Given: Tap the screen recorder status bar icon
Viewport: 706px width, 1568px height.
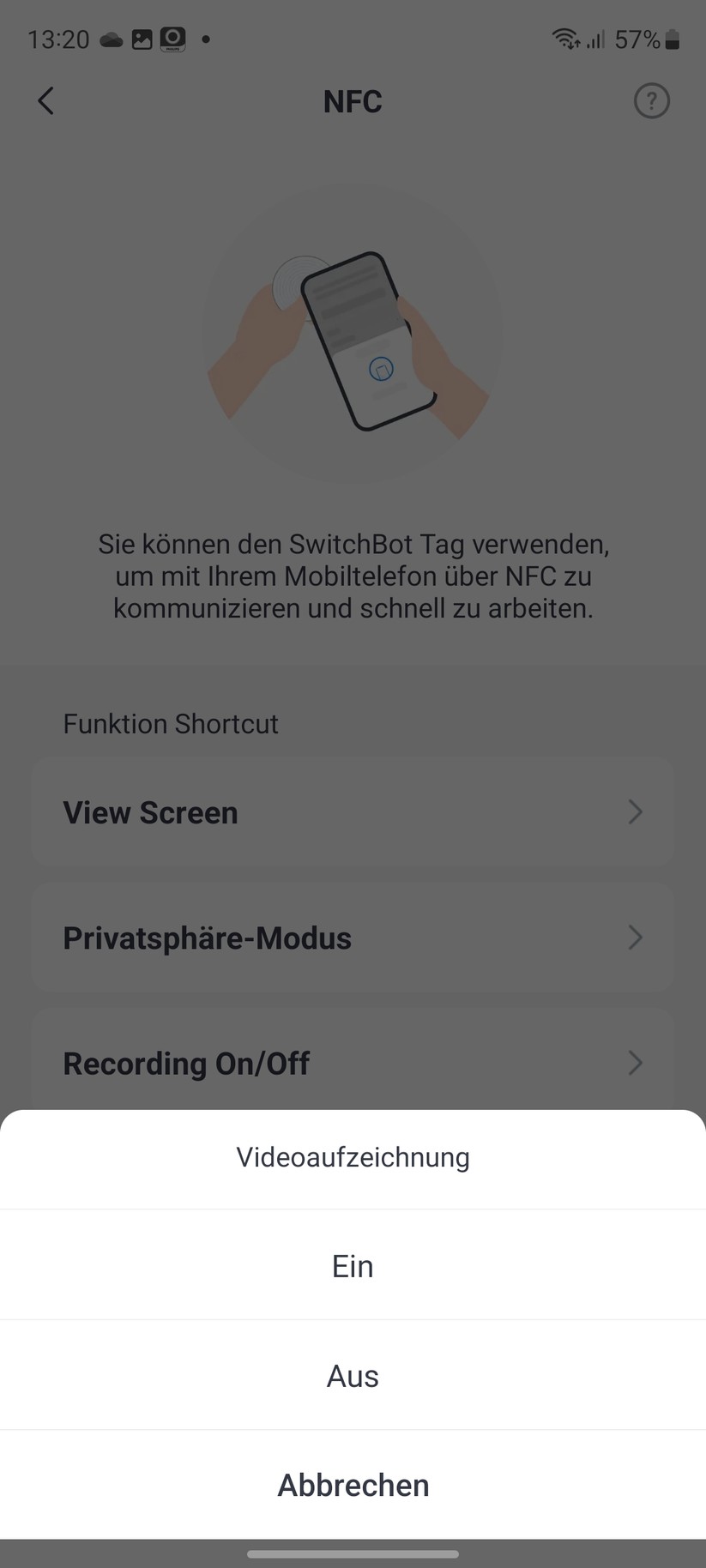Looking at the screenshot, I should (172, 39).
